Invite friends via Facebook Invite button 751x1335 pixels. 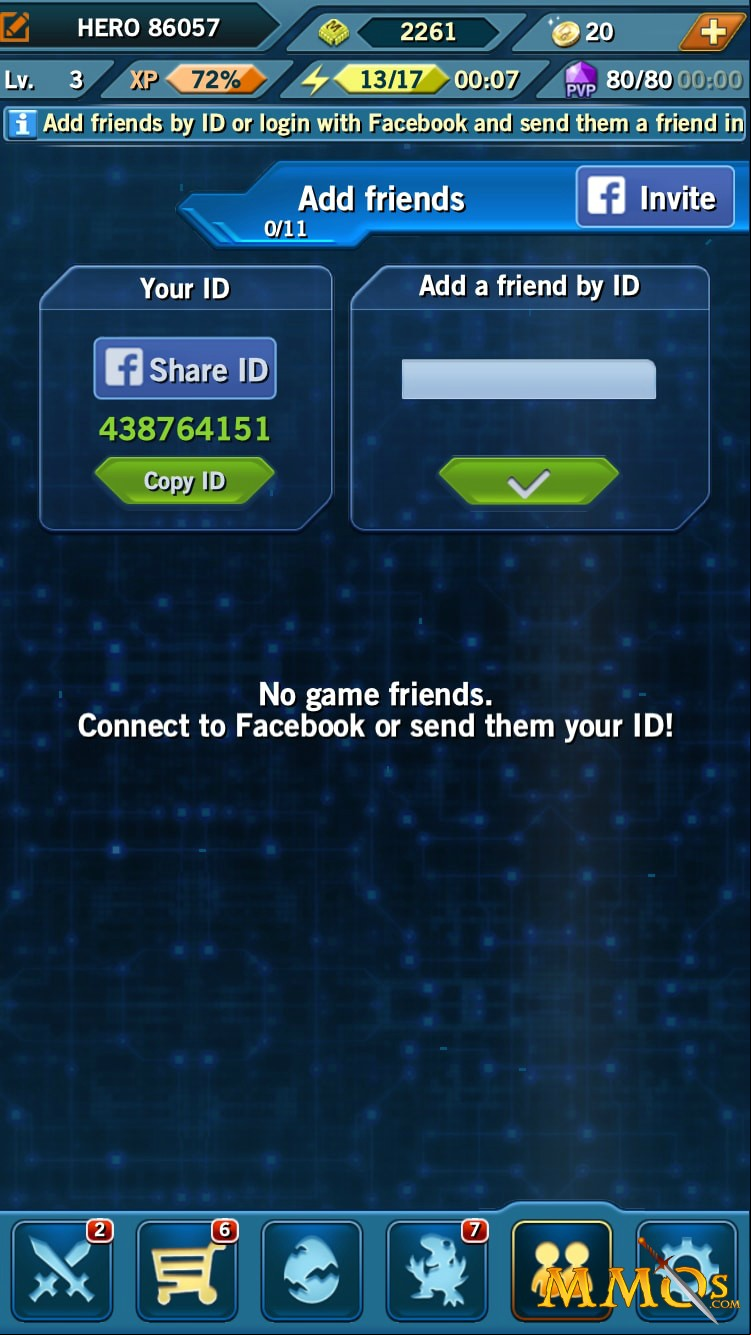tap(655, 197)
